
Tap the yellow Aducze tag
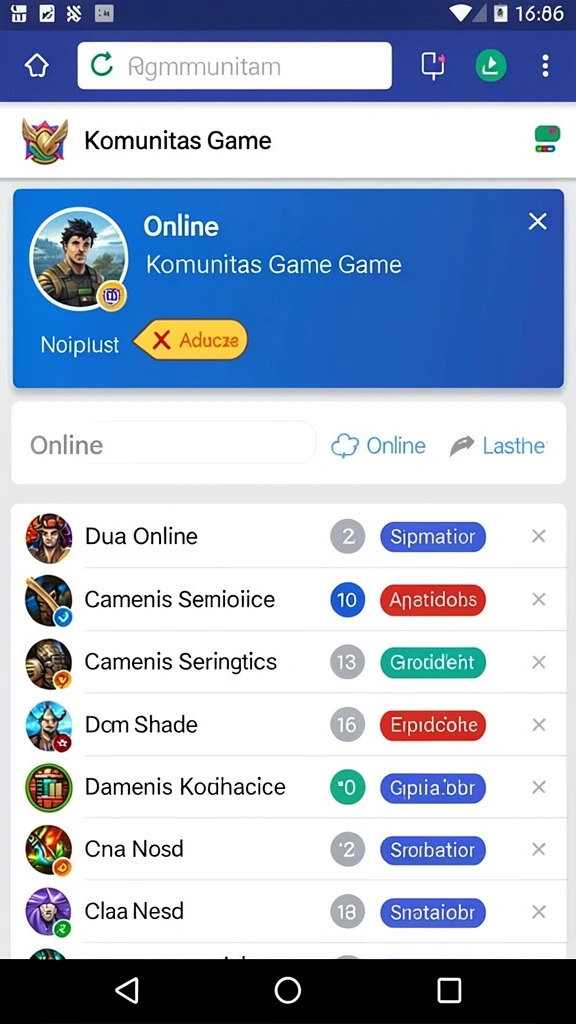click(191, 340)
